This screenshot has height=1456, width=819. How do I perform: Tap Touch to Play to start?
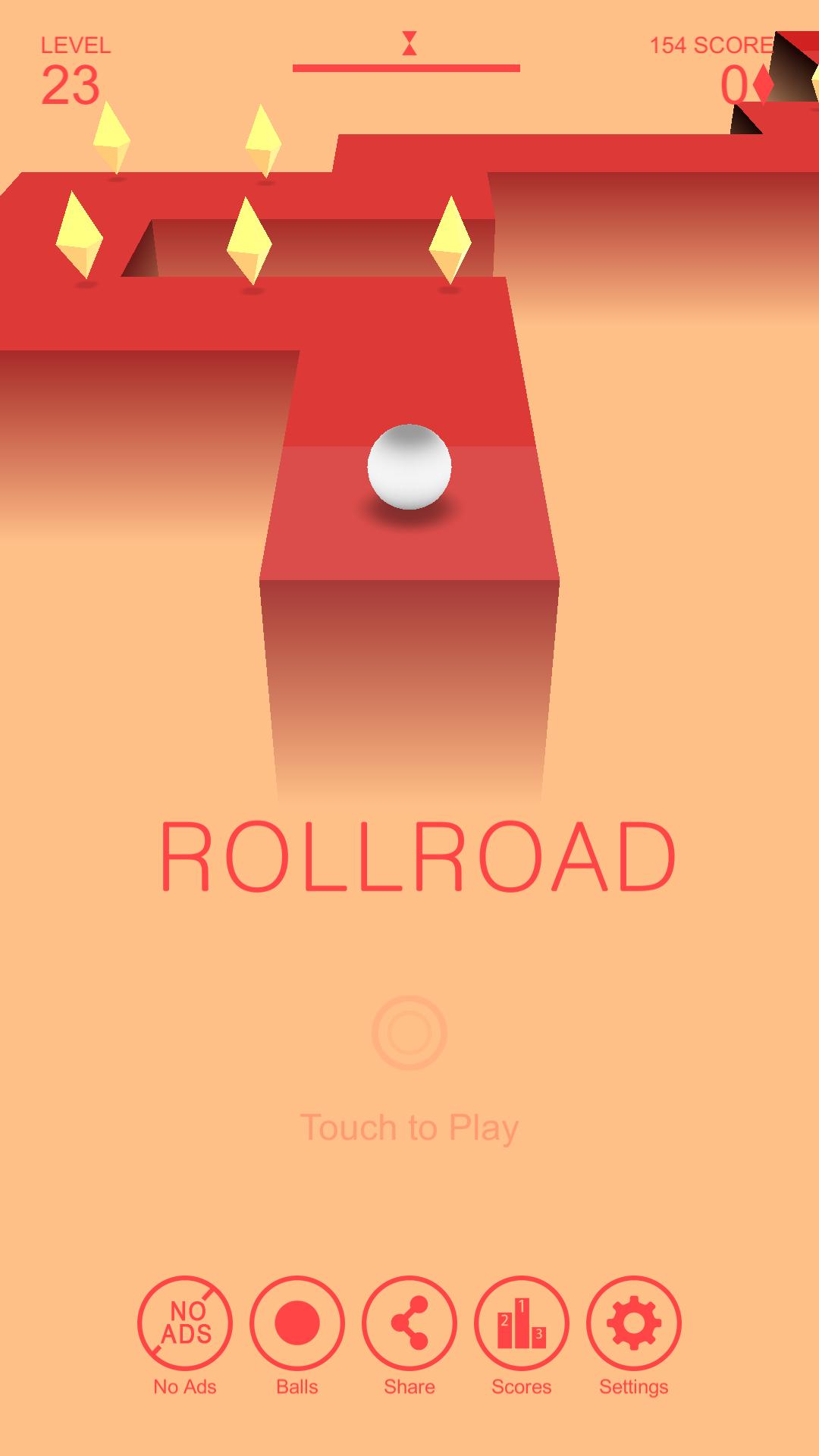[x=409, y=1127]
